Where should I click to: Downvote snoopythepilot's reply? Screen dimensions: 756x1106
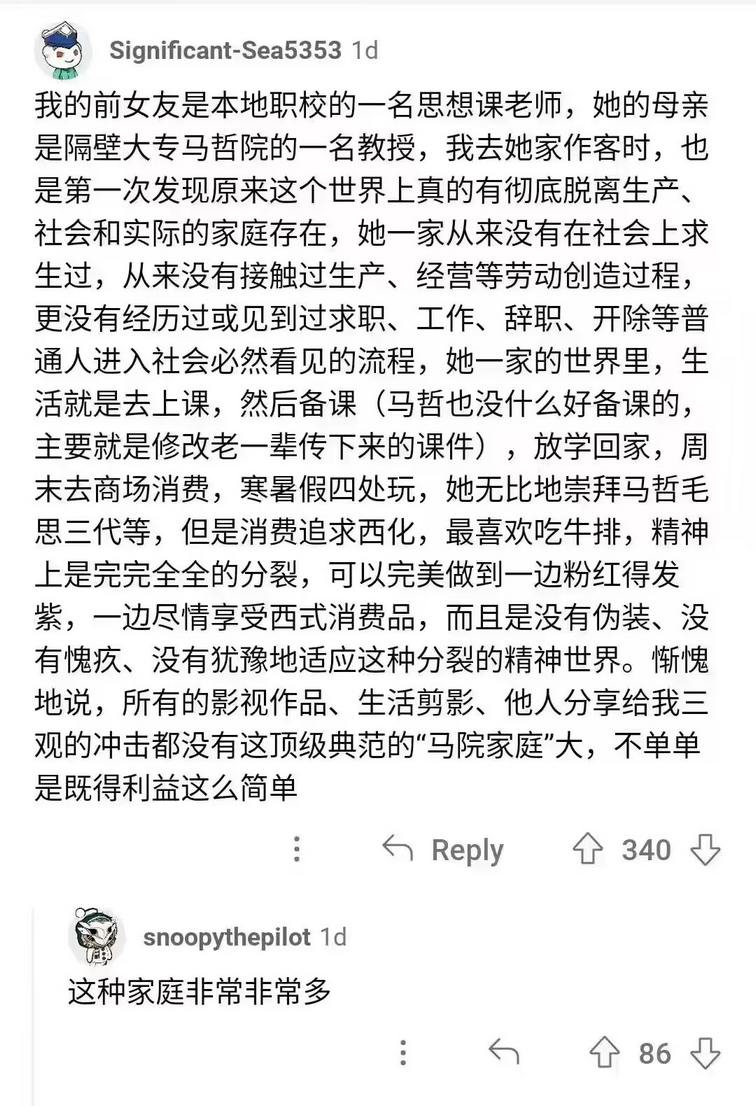point(706,1052)
